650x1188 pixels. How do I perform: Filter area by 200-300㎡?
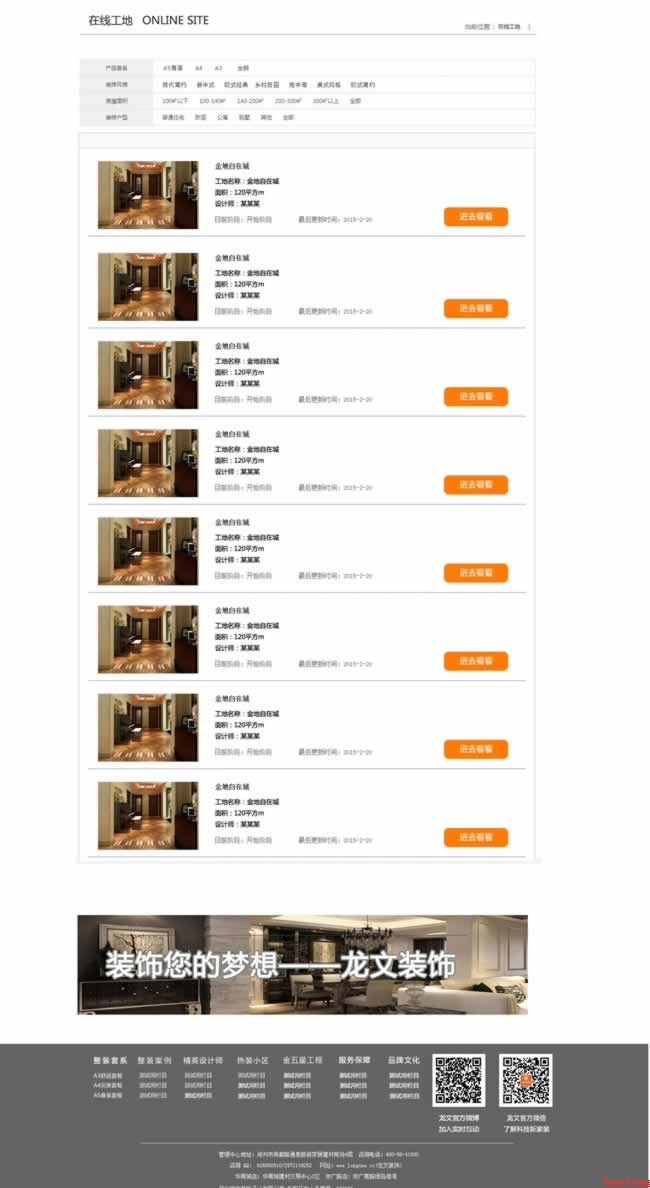click(288, 101)
